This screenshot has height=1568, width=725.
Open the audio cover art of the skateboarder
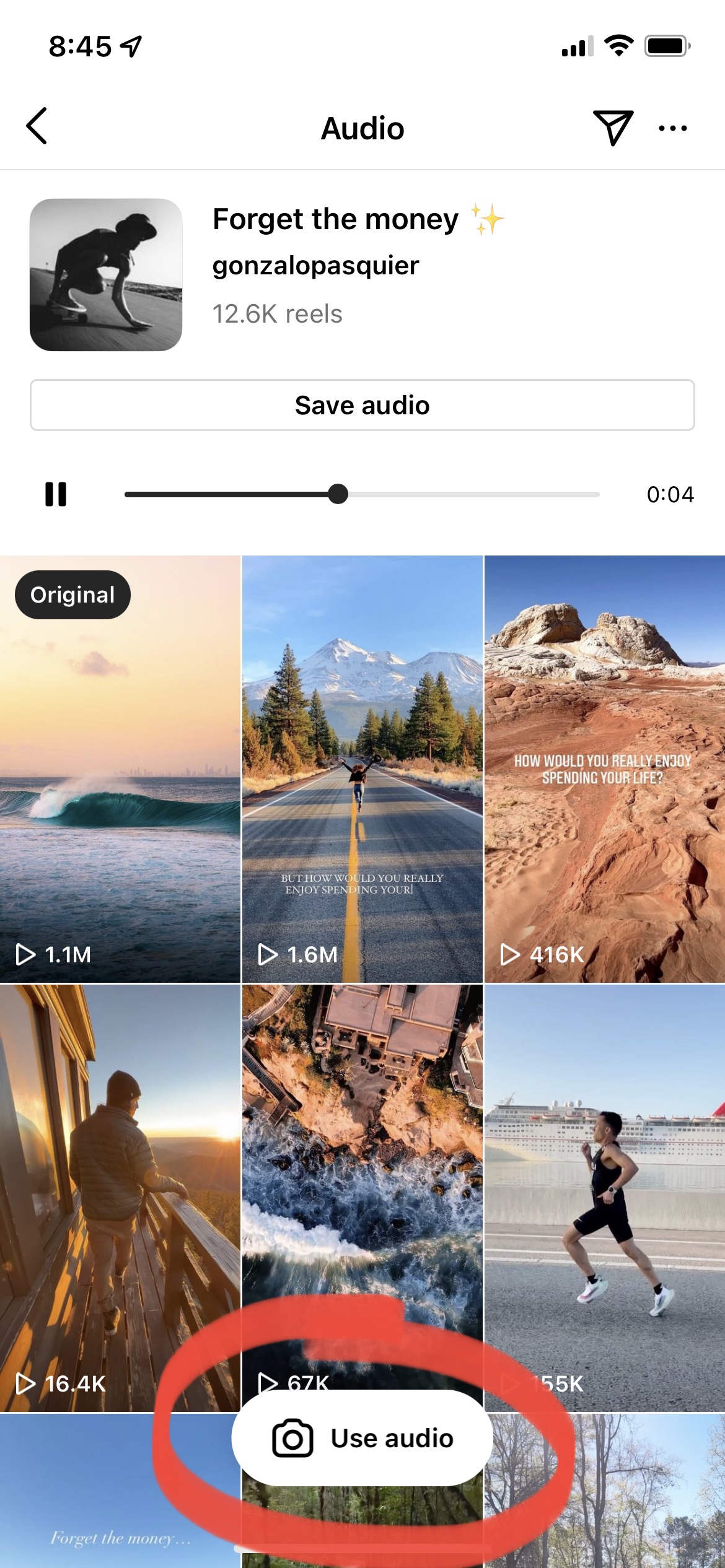[x=106, y=274]
